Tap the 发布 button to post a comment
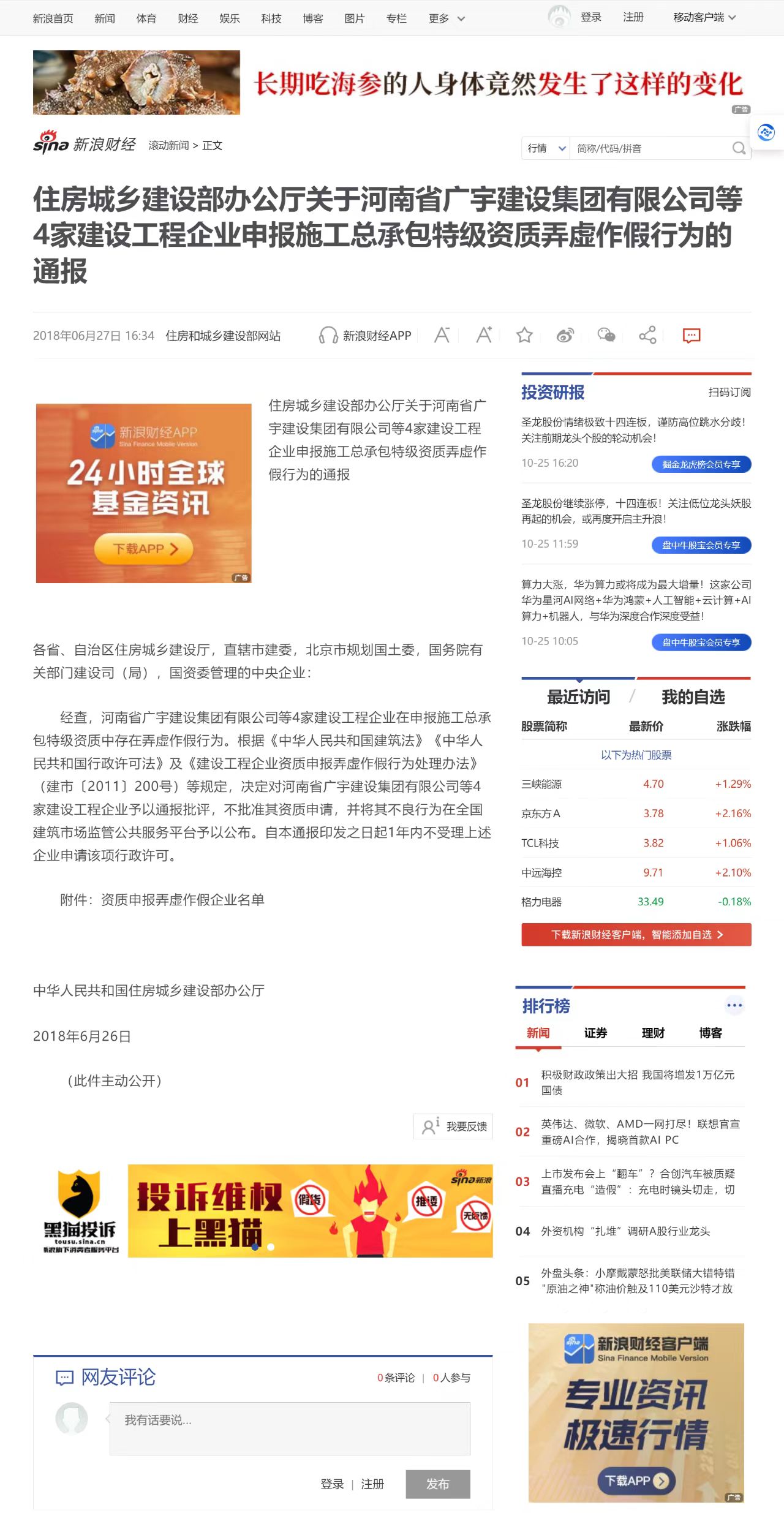Screen dimensions: 784x1513 (x=437, y=1484)
